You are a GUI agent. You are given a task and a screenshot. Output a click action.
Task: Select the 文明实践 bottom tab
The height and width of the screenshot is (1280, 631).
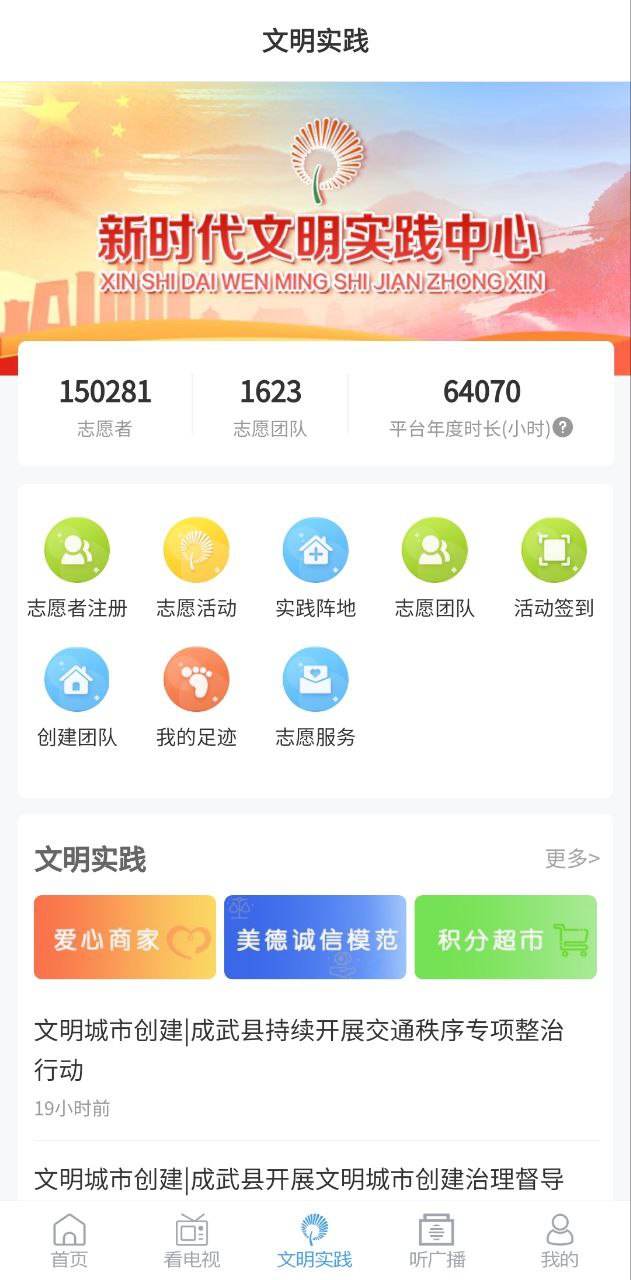tap(315, 1241)
